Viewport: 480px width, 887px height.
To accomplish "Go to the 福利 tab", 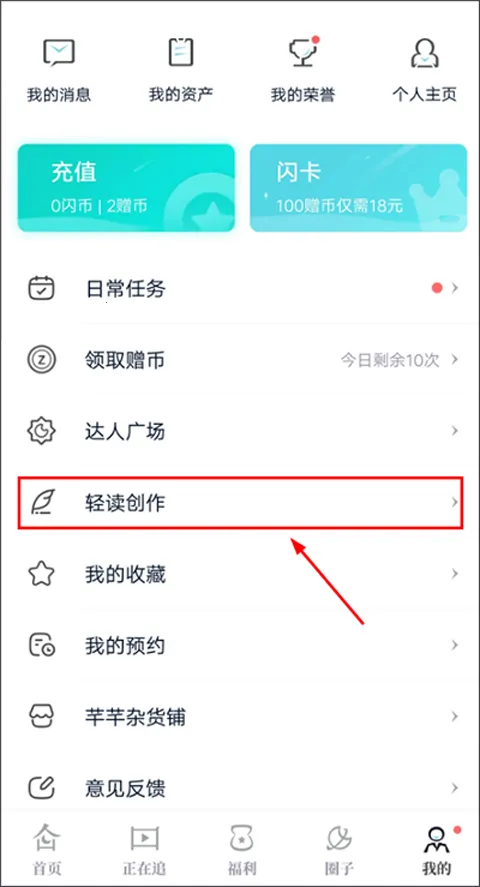I will click(242, 849).
